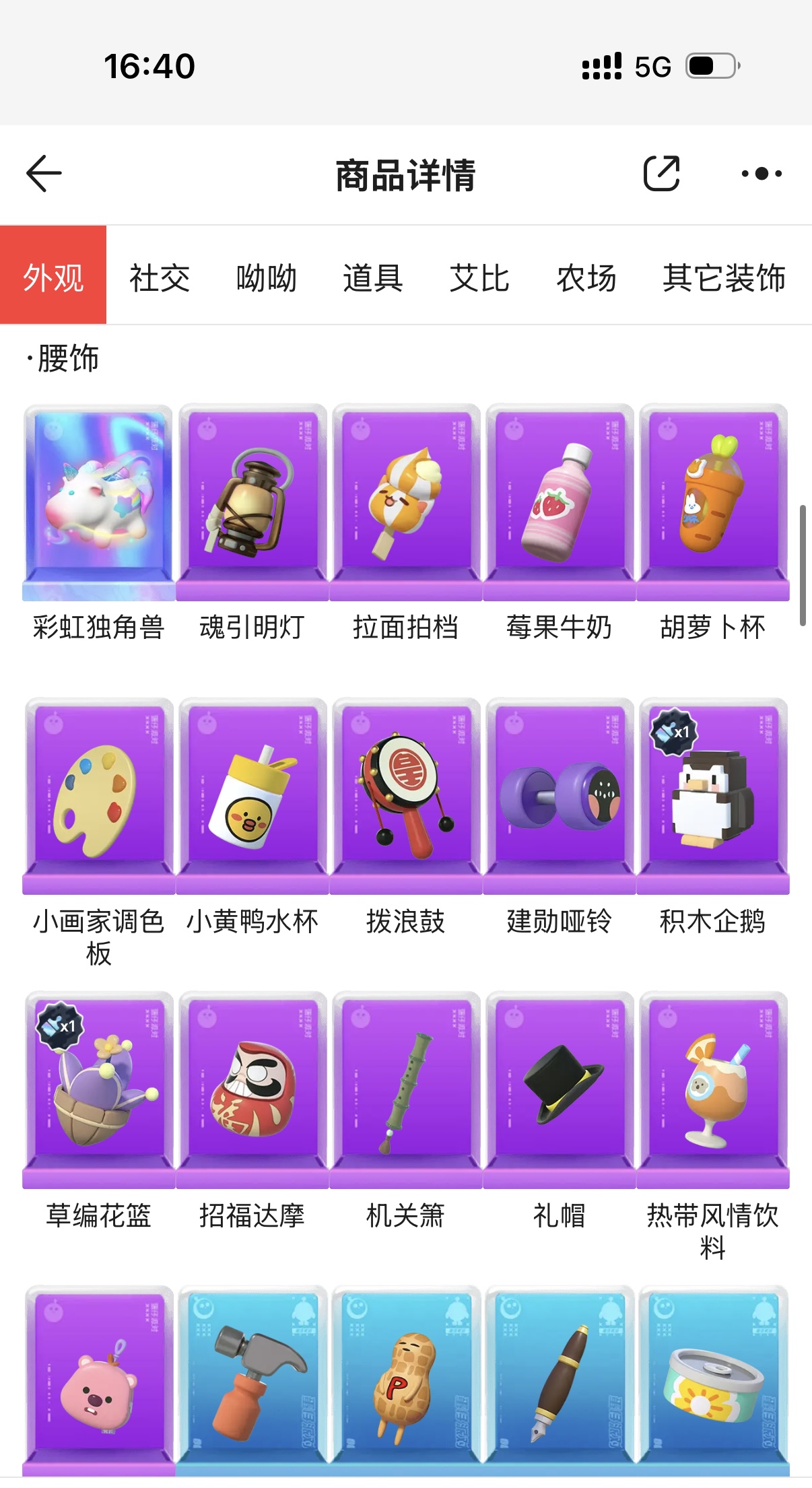Switch to the 道具 tab
812x1488 pixels.
coord(372,277)
